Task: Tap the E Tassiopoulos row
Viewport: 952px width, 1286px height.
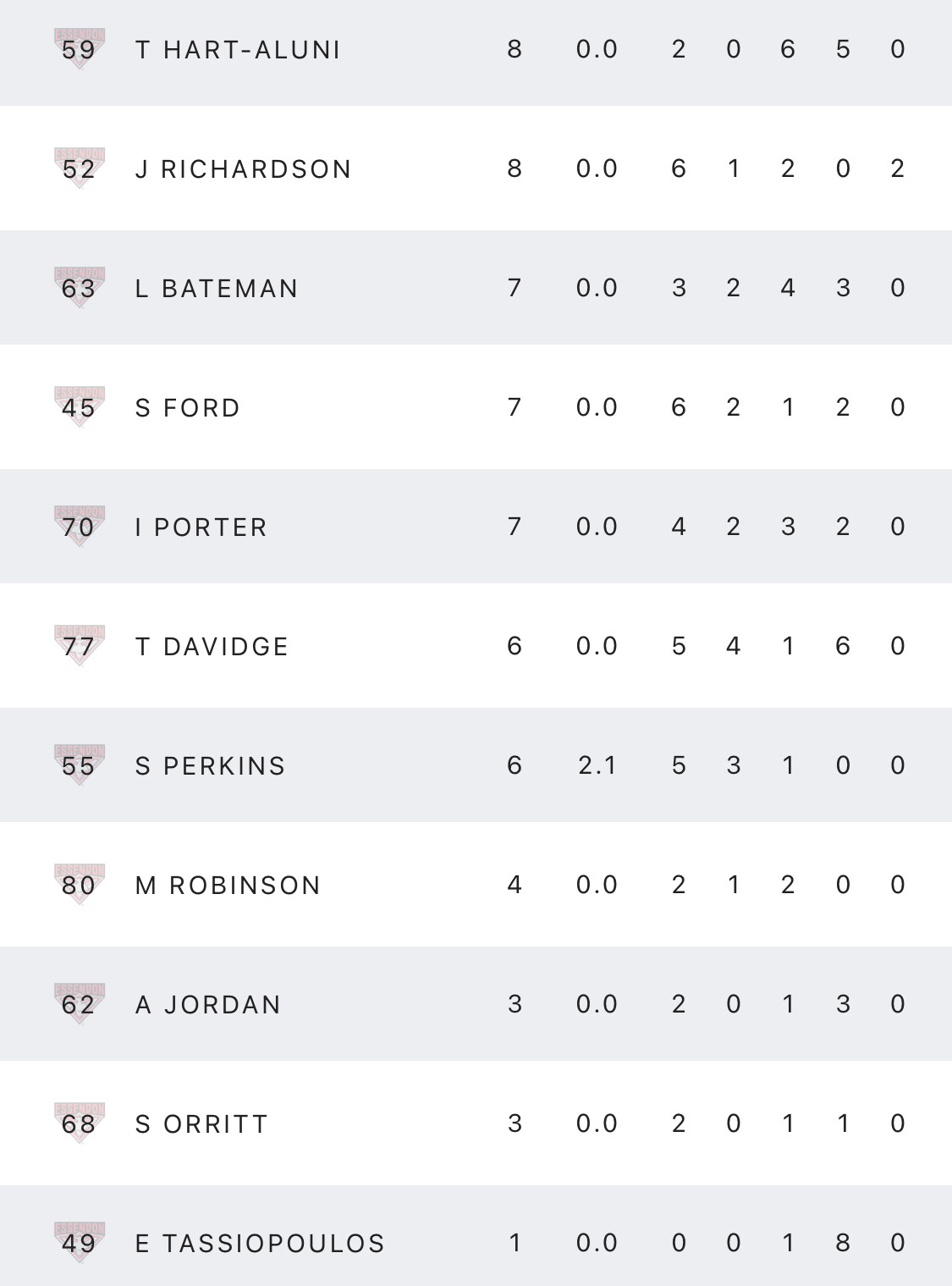Action: coord(260,1244)
